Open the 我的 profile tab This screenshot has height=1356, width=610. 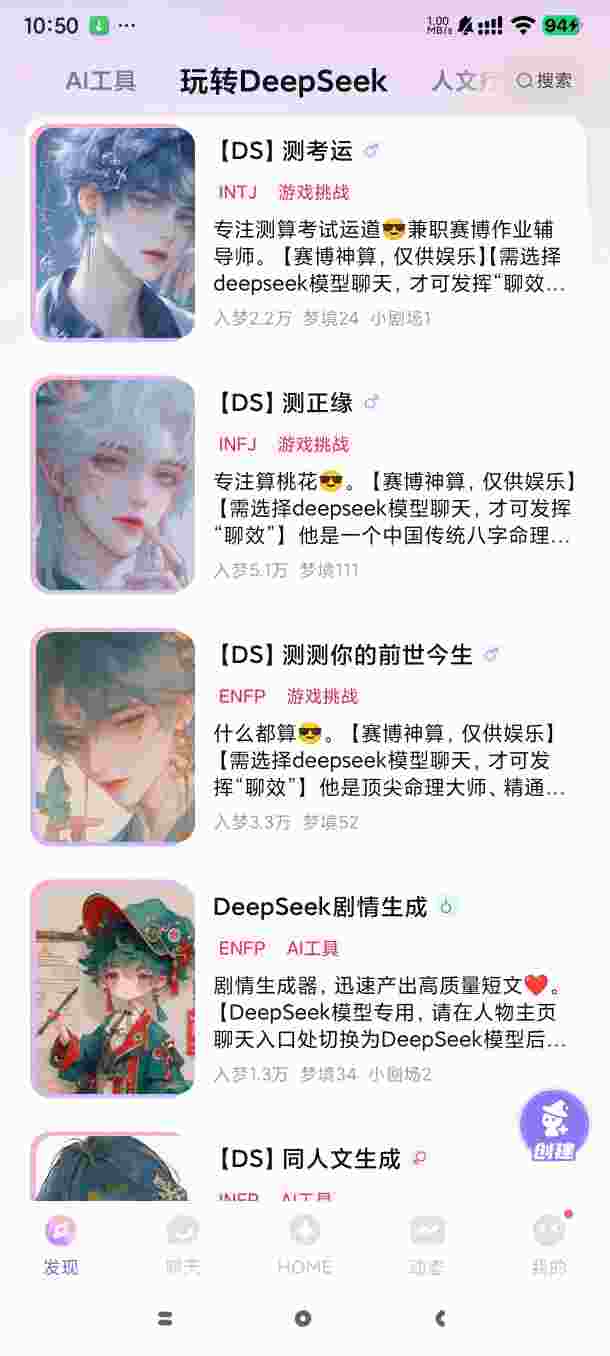(x=548, y=1244)
